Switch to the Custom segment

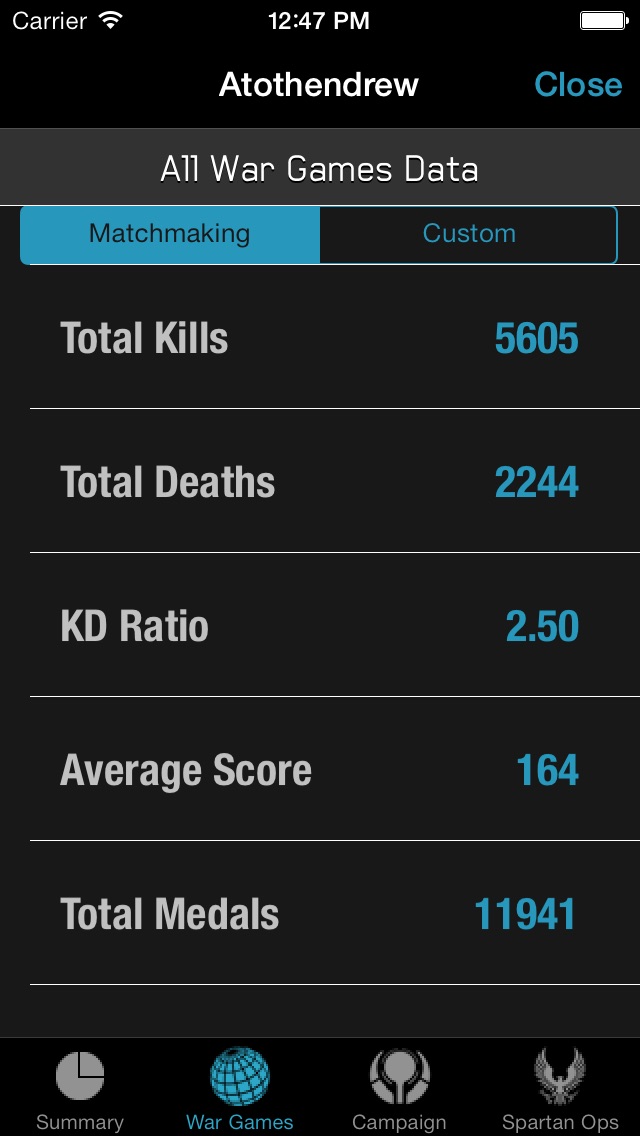469,235
